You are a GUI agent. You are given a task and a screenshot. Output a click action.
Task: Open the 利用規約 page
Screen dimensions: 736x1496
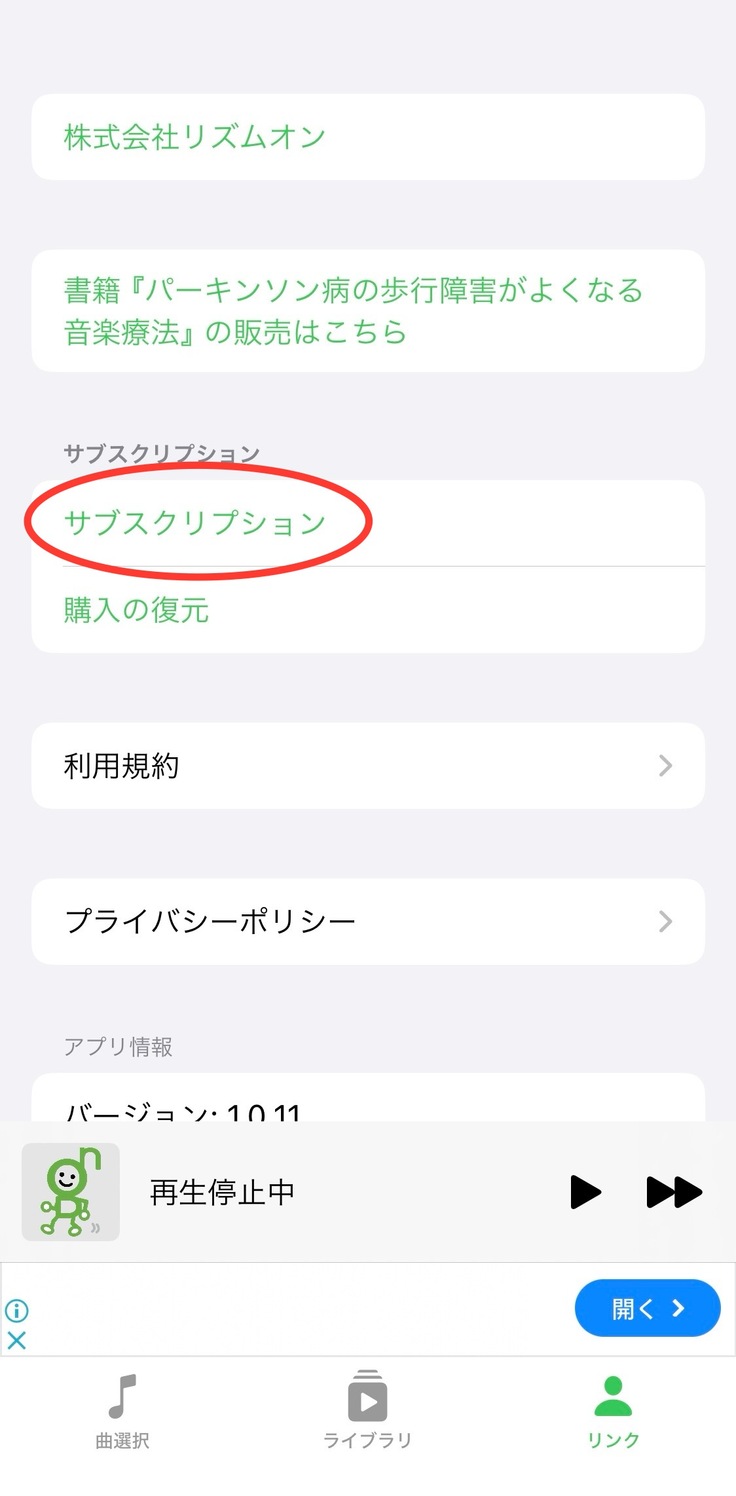367,766
